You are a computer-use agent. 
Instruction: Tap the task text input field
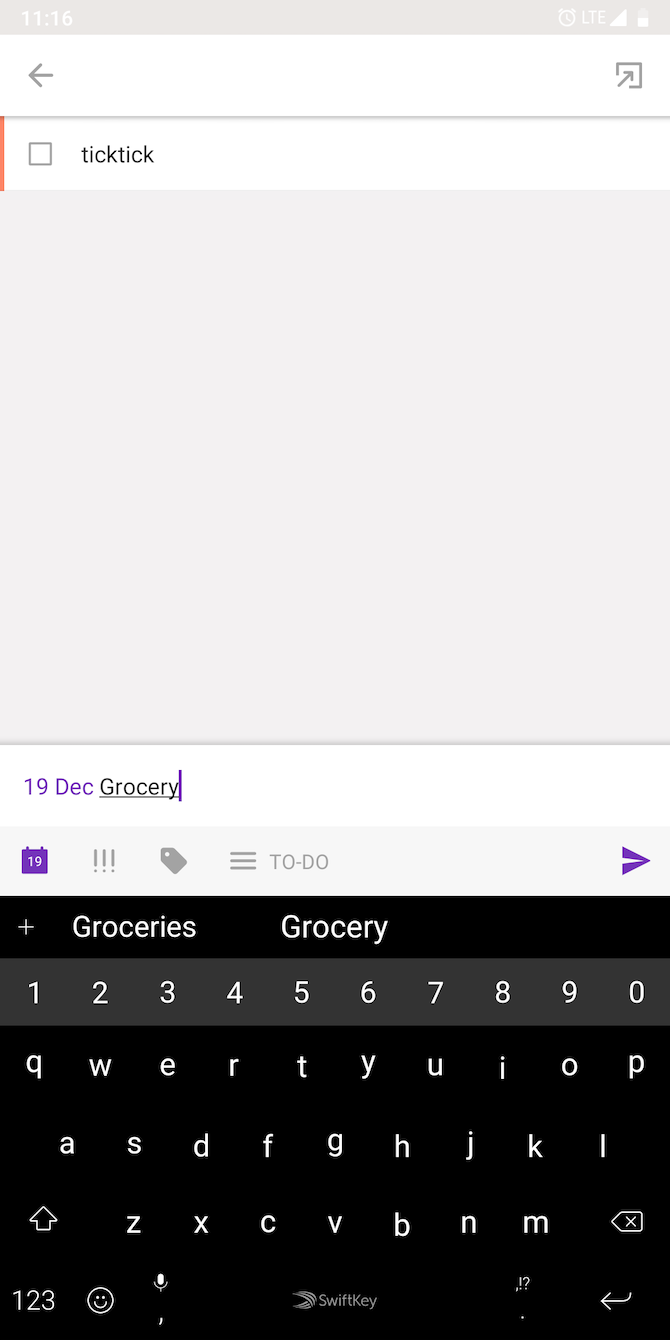[400, 786]
